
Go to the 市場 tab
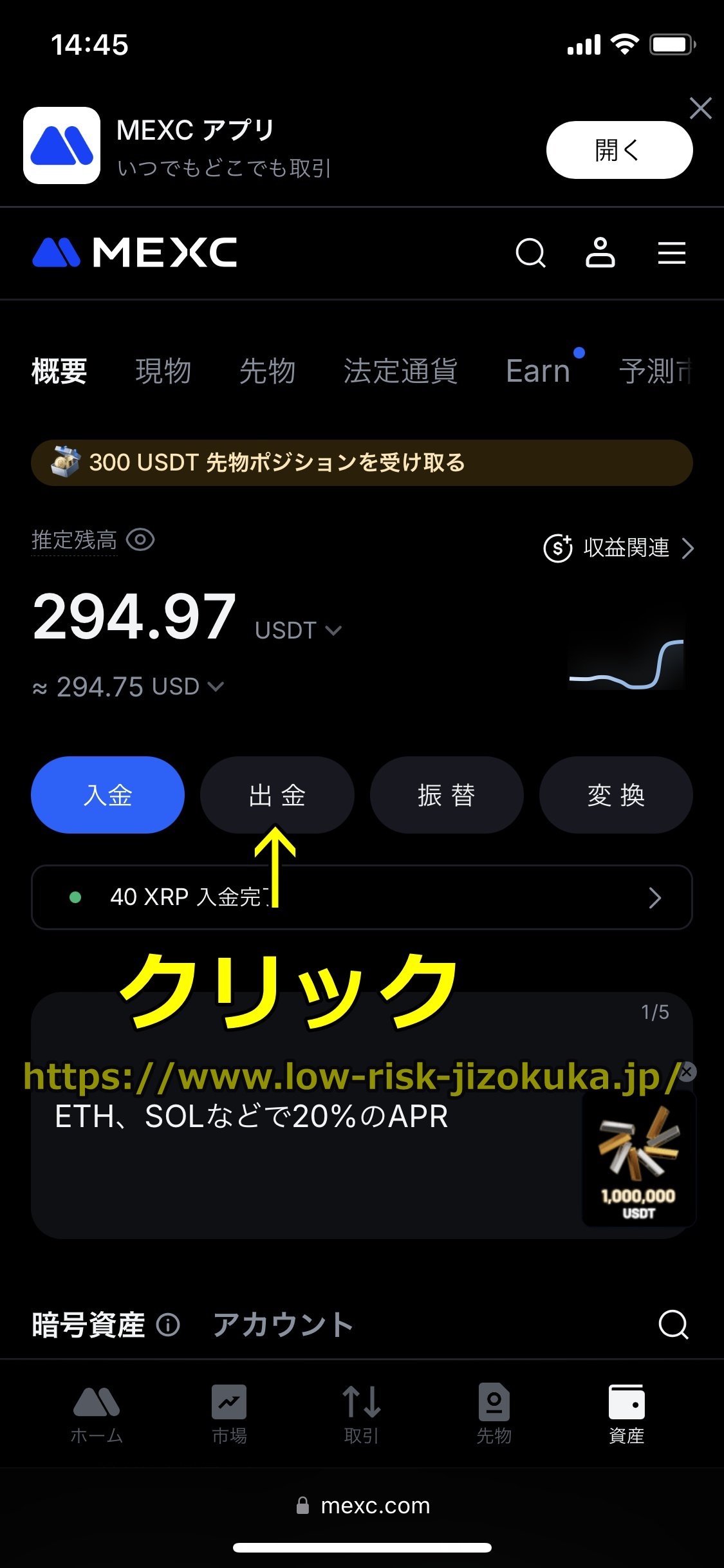click(x=229, y=1414)
